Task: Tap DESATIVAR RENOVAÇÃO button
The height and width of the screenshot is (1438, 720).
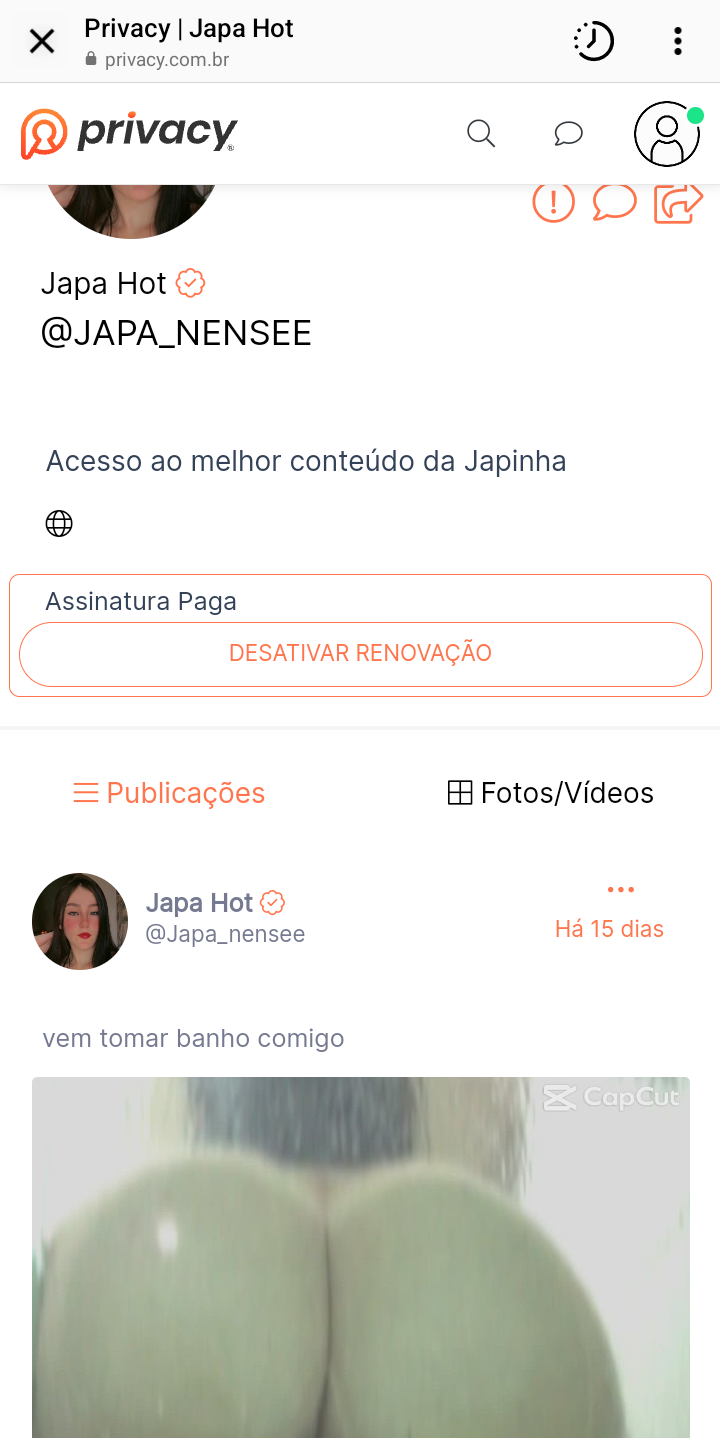Action: coord(360,654)
